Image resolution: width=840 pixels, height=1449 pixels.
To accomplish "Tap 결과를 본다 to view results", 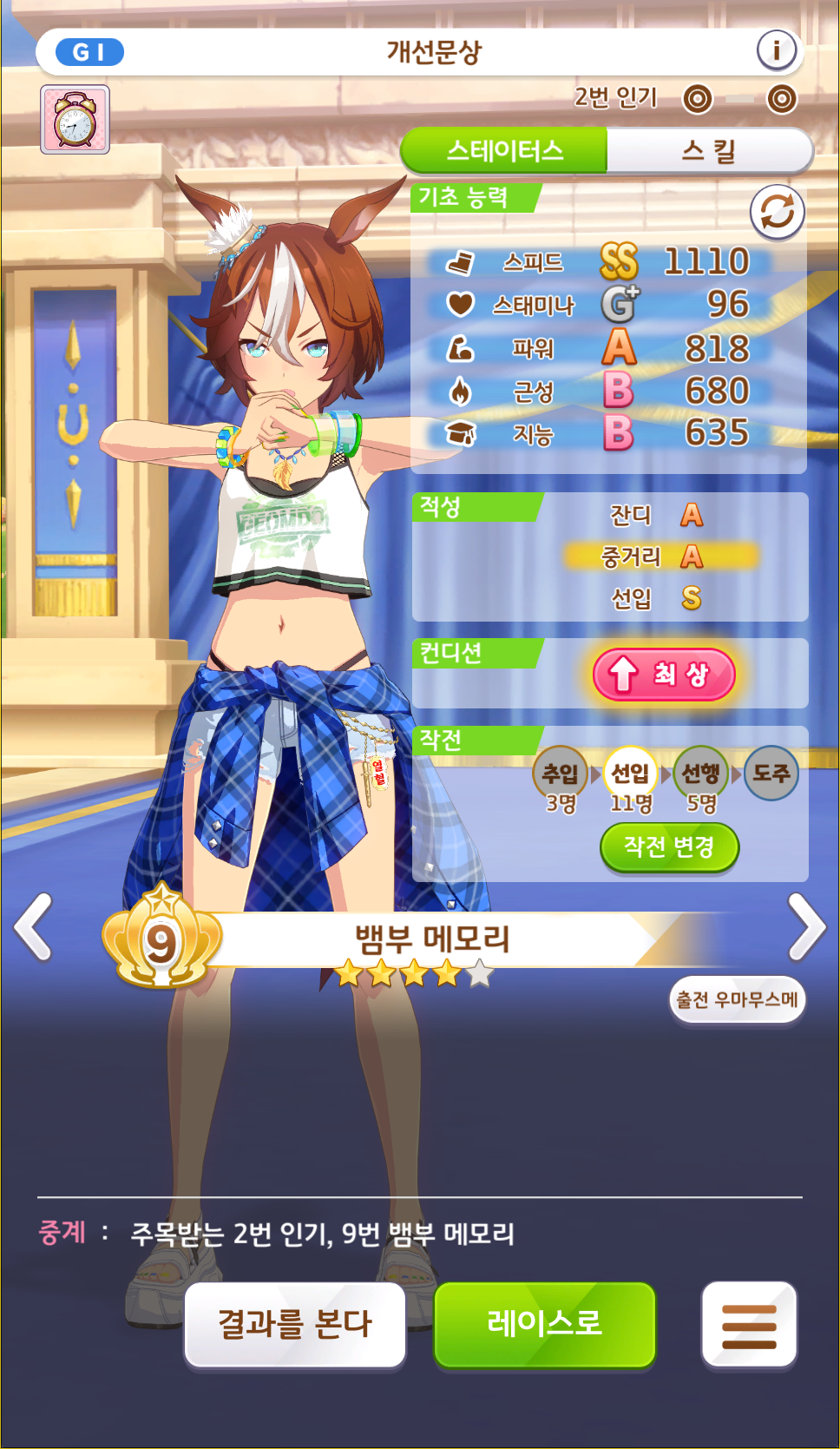I will [295, 1324].
